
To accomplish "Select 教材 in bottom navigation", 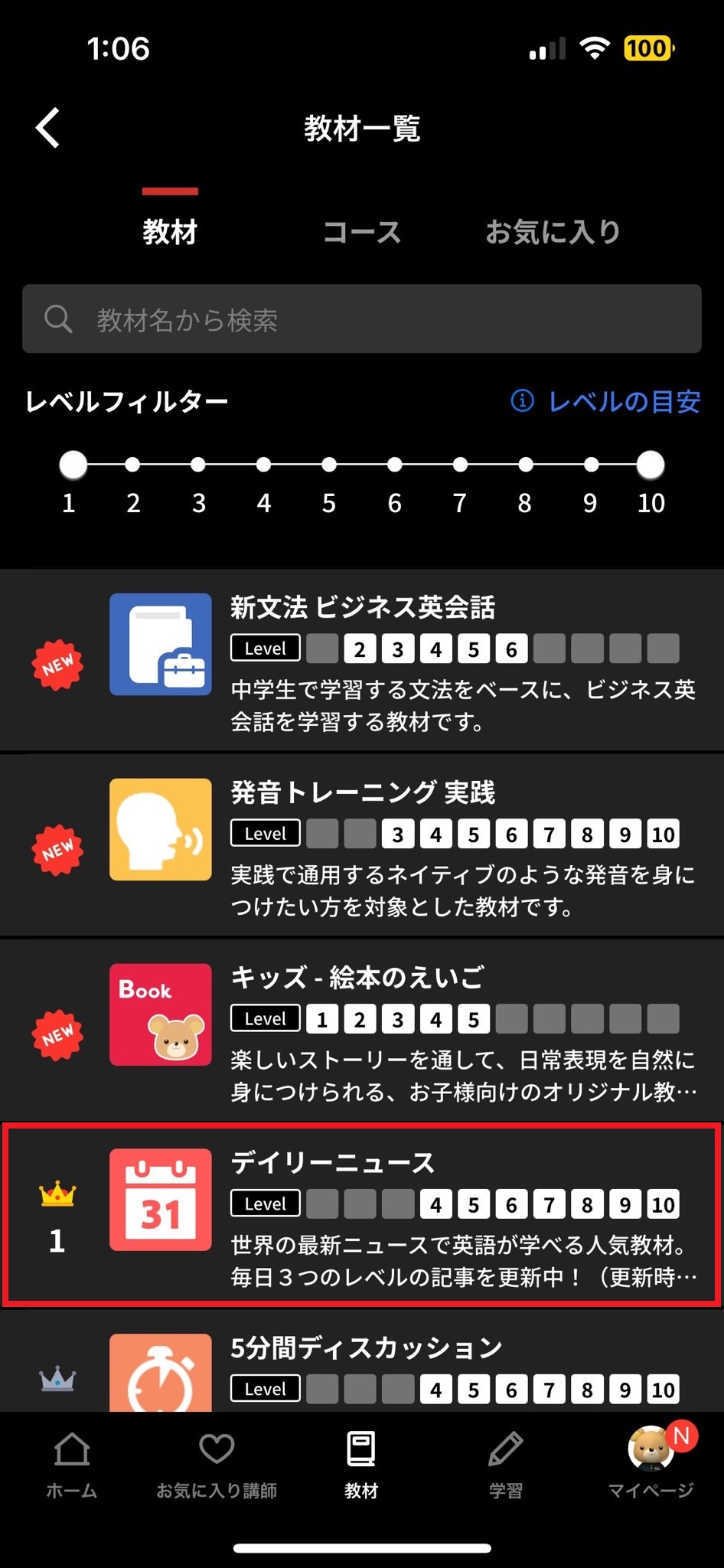I will [361, 1464].
